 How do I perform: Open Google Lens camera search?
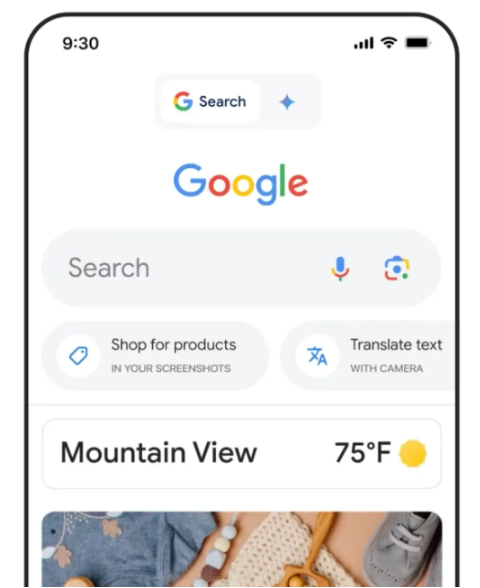[397, 268]
